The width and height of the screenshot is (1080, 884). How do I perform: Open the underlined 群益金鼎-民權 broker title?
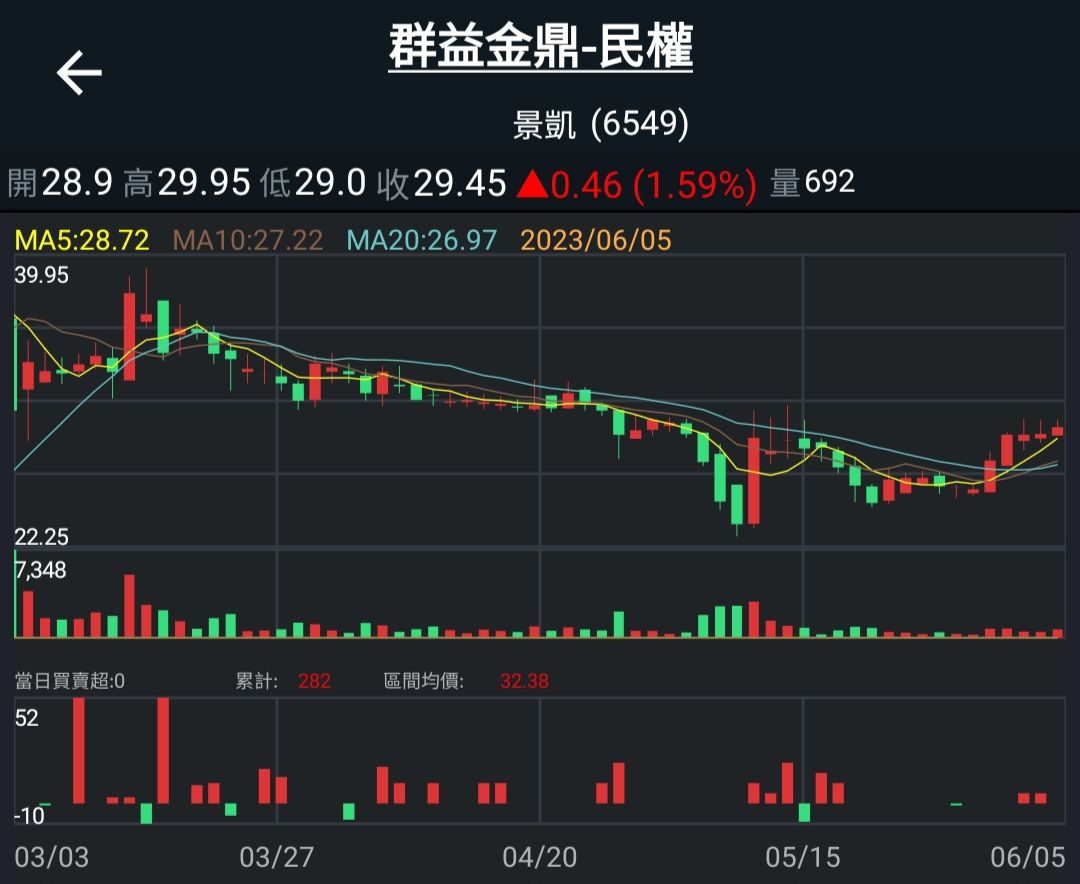540,47
